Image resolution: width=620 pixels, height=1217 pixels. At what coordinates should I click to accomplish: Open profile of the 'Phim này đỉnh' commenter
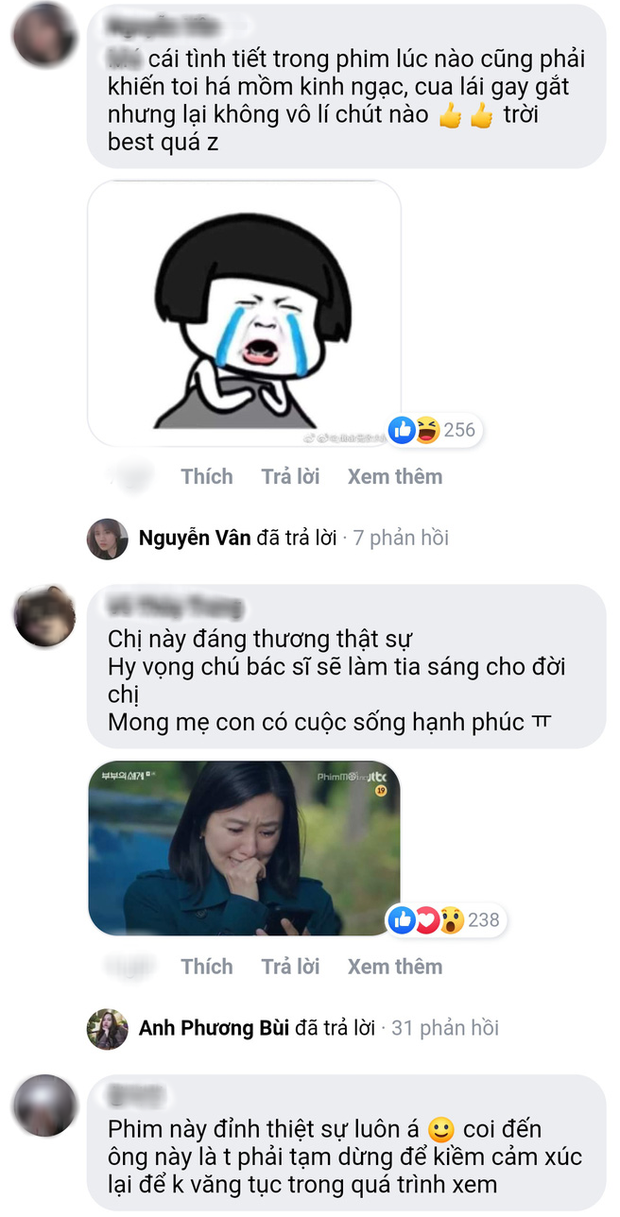coord(45,1105)
